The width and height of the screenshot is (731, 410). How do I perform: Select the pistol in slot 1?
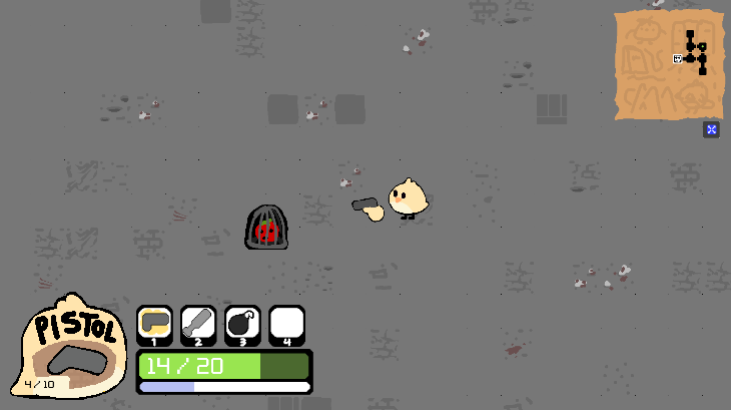point(154,324)
